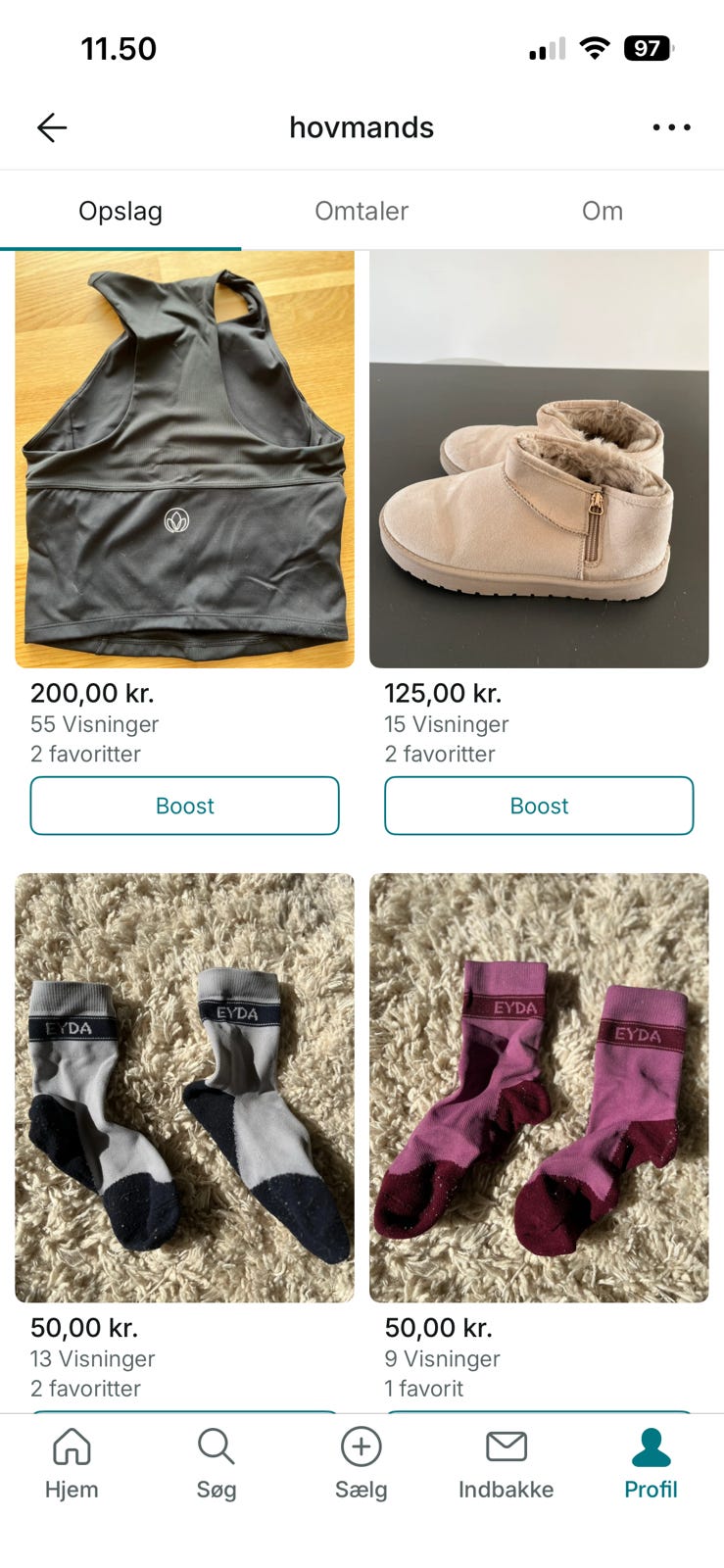Open the Om tab
Screen dimensions: 724x1568
pyautogui.click(x=603, y=210)
